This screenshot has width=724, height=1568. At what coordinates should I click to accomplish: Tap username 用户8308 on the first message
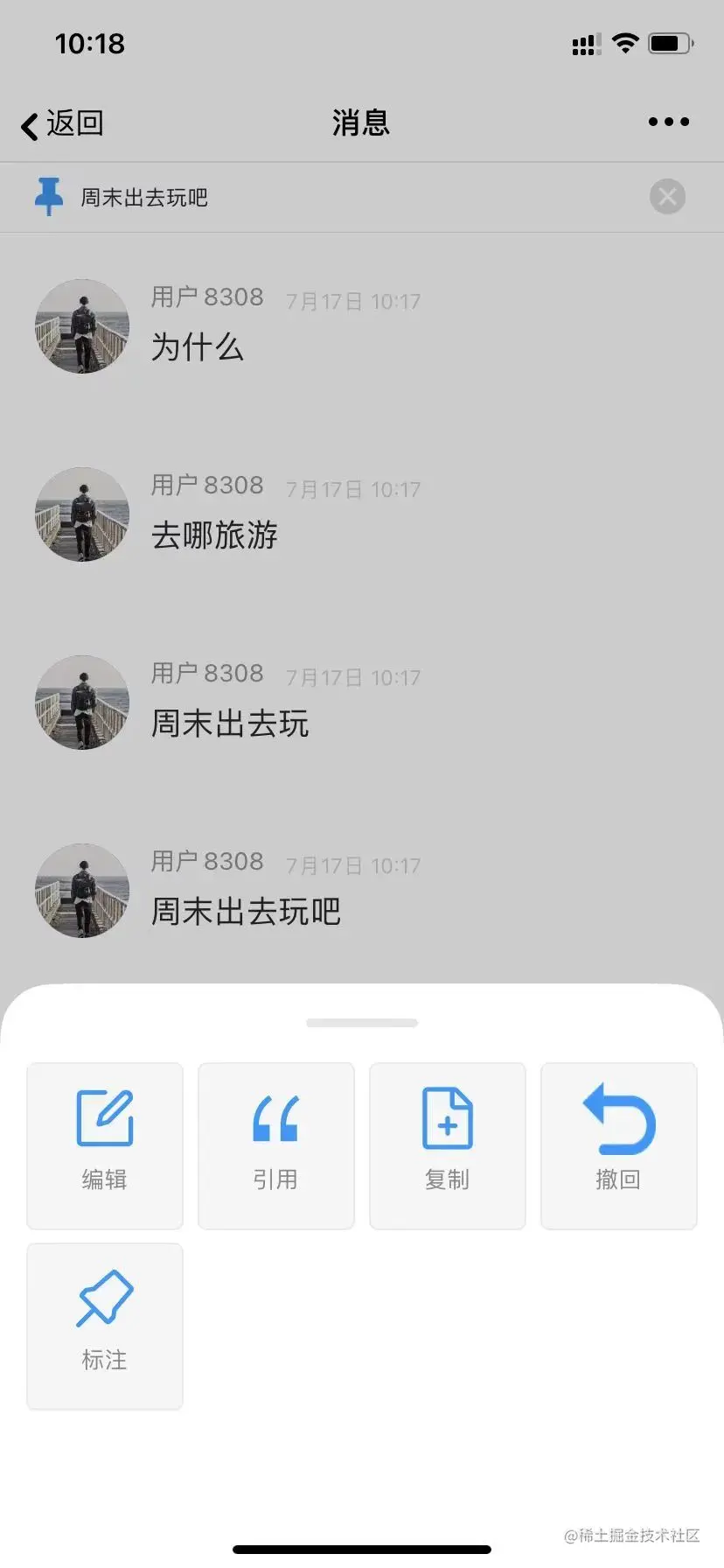[x=208, y=297]
